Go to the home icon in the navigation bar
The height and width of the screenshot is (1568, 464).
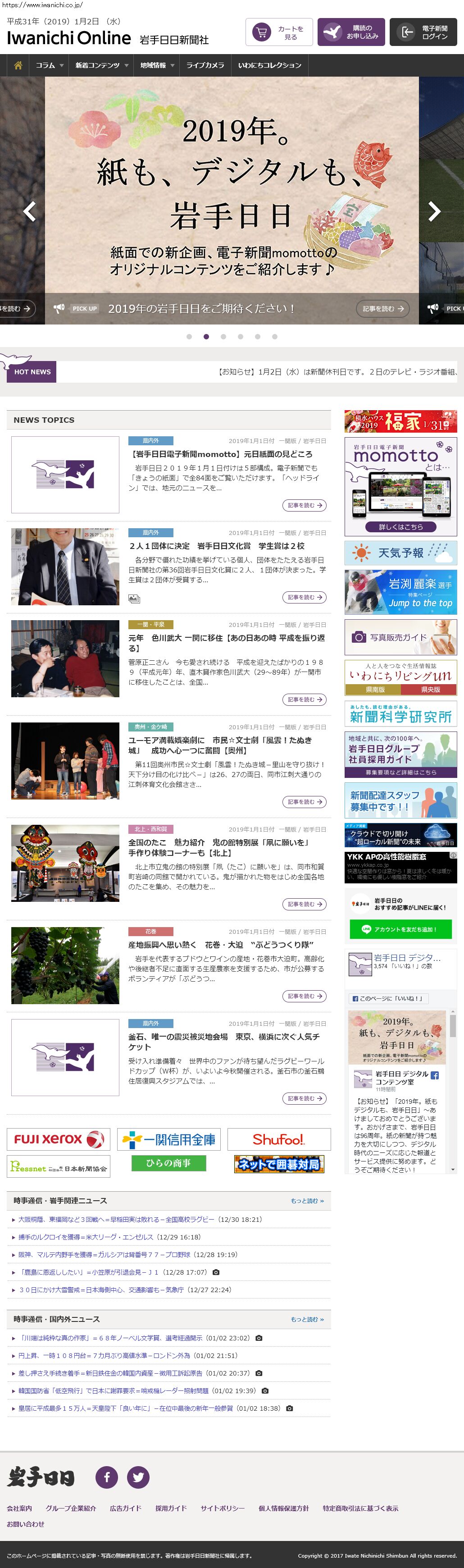pos(18,65)
